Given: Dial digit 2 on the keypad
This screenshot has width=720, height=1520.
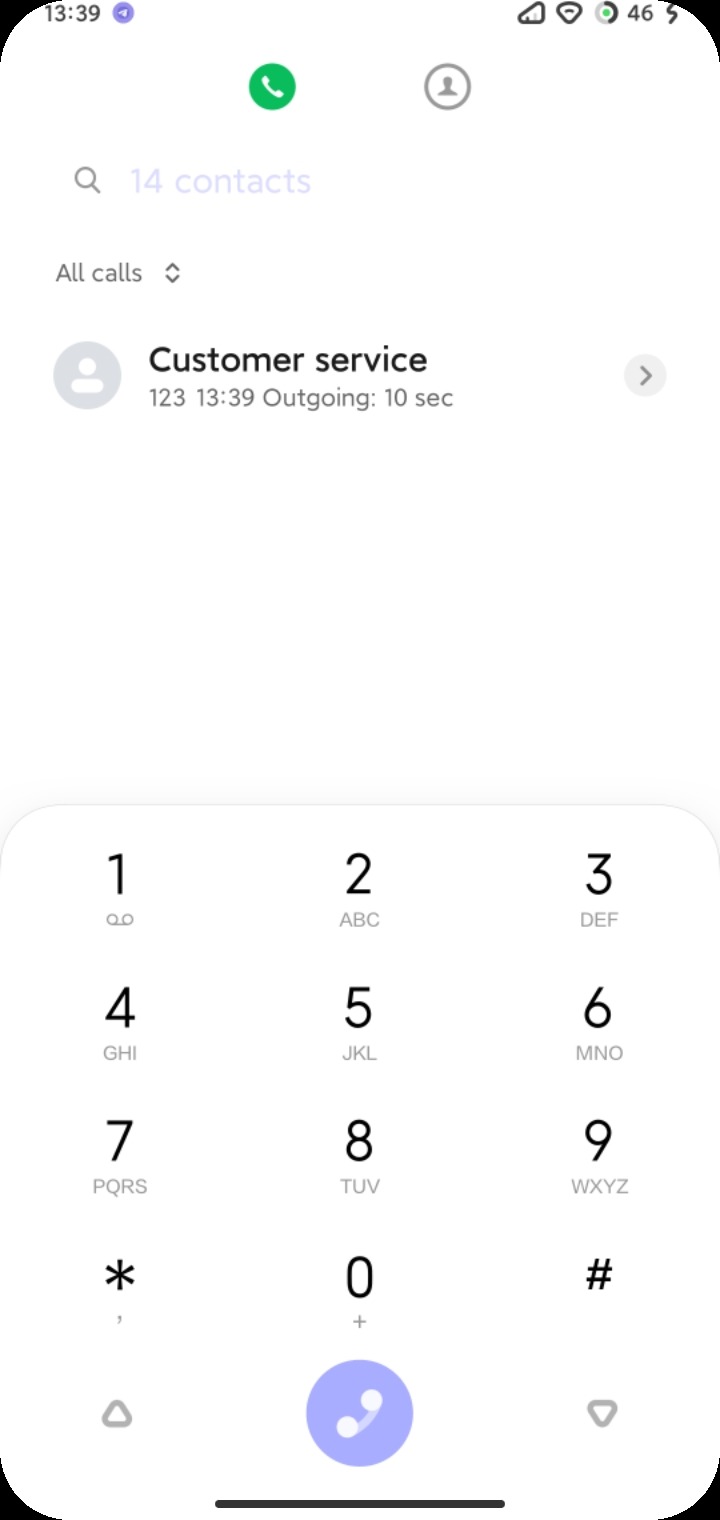Looking at the screenshot, I should pyautogui.click(x=359, y=887).
